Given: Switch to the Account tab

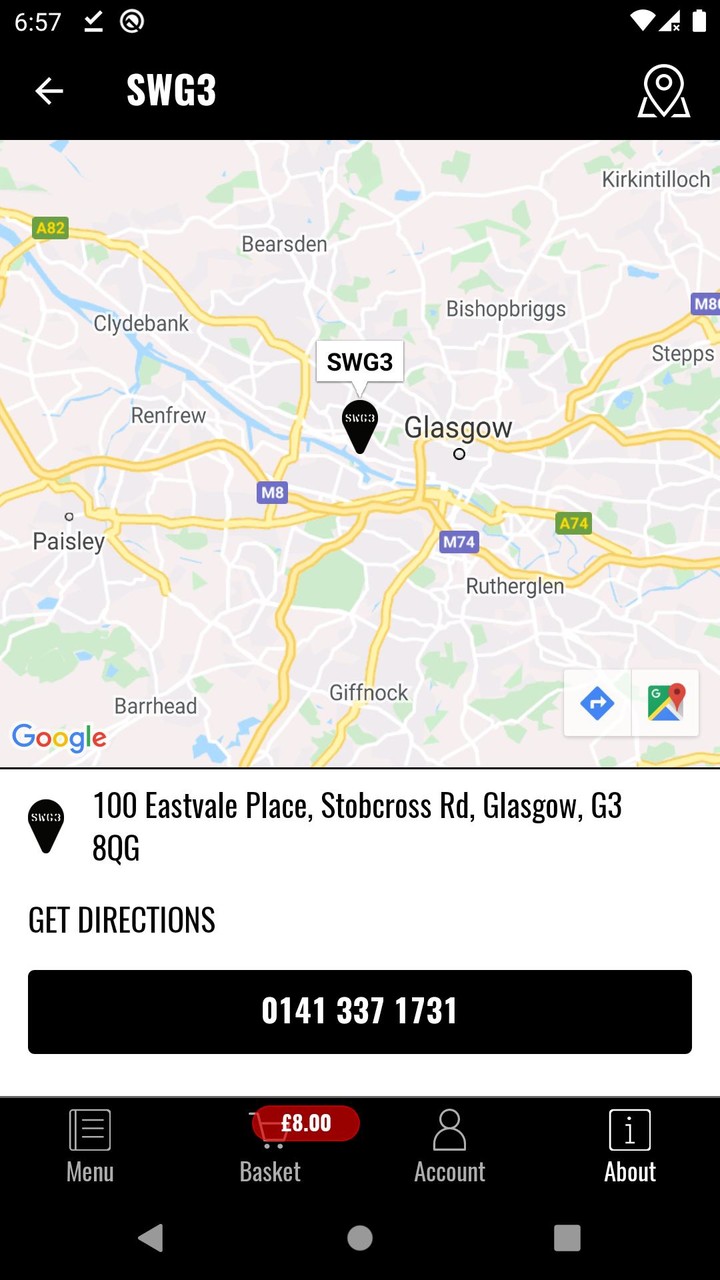Looking at the screenshot, I should click(x=450, y=1147).
